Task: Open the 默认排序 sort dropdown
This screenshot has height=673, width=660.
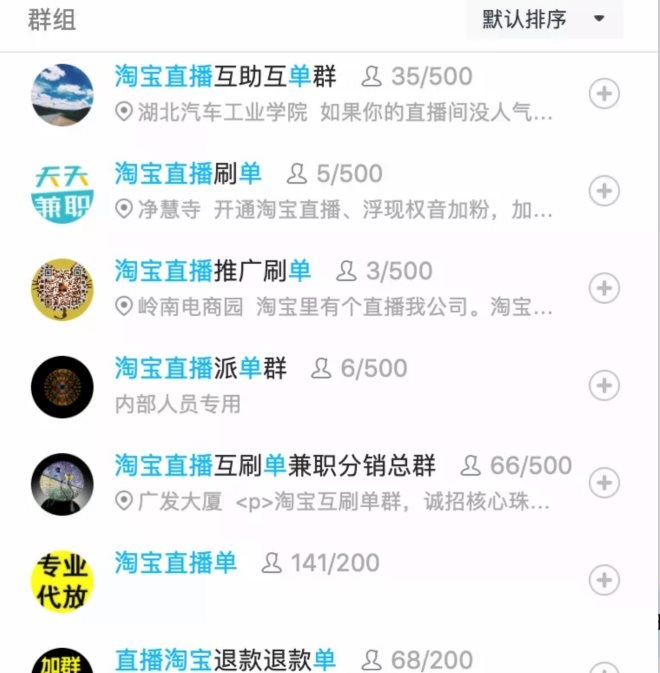Action: coord(544,19)
